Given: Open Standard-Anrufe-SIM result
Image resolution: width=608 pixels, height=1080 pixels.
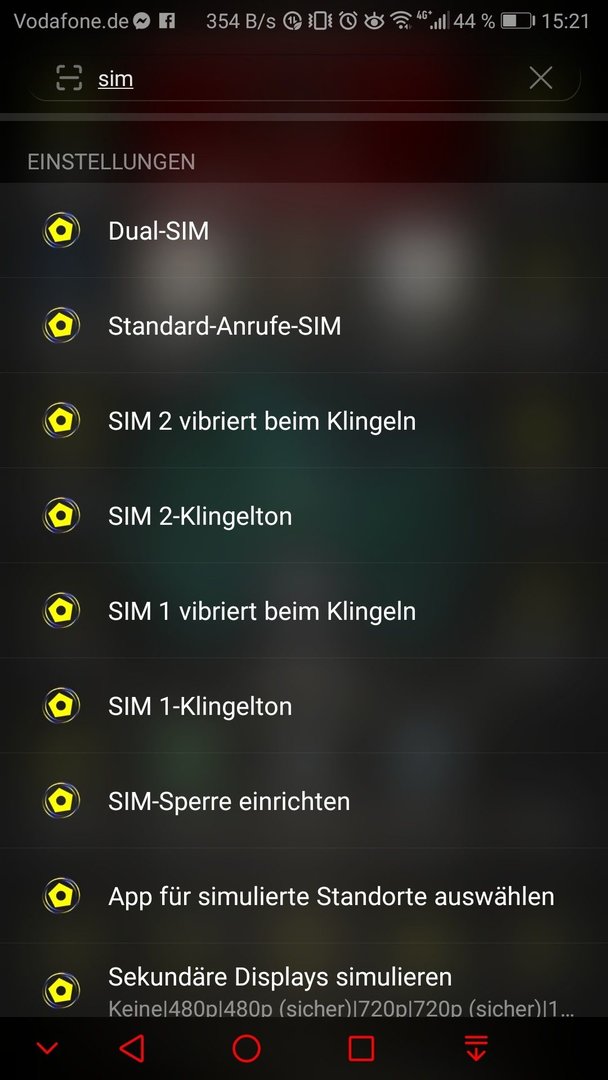Looking at the screenshot, I should pyautogui.click(x=304, y=326).
